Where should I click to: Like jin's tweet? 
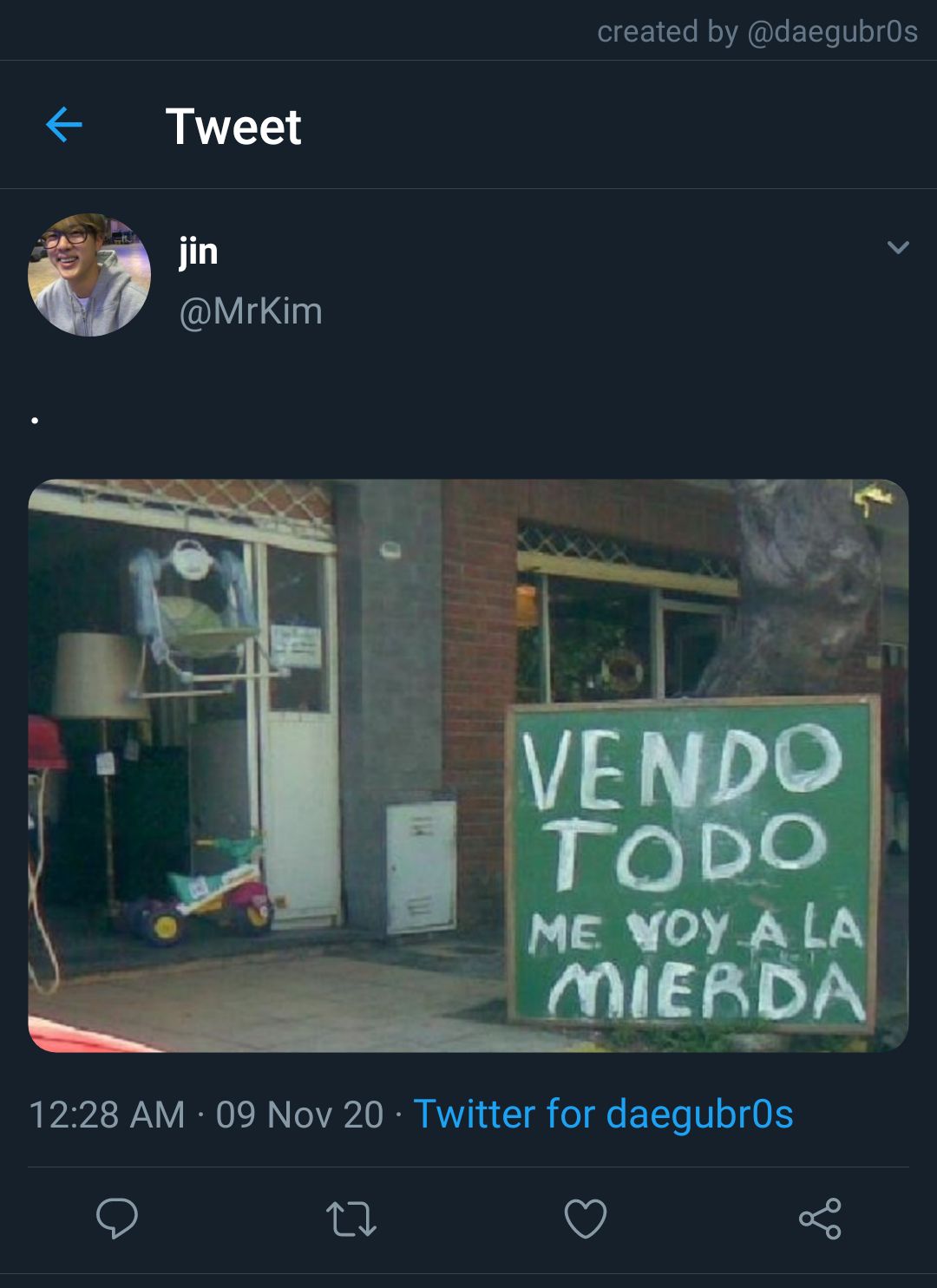click(586, 1218)
